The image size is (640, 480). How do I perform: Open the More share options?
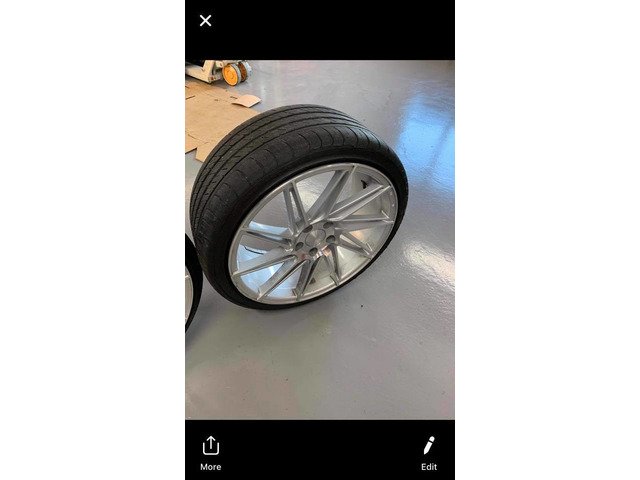click(x=210, y=451)
